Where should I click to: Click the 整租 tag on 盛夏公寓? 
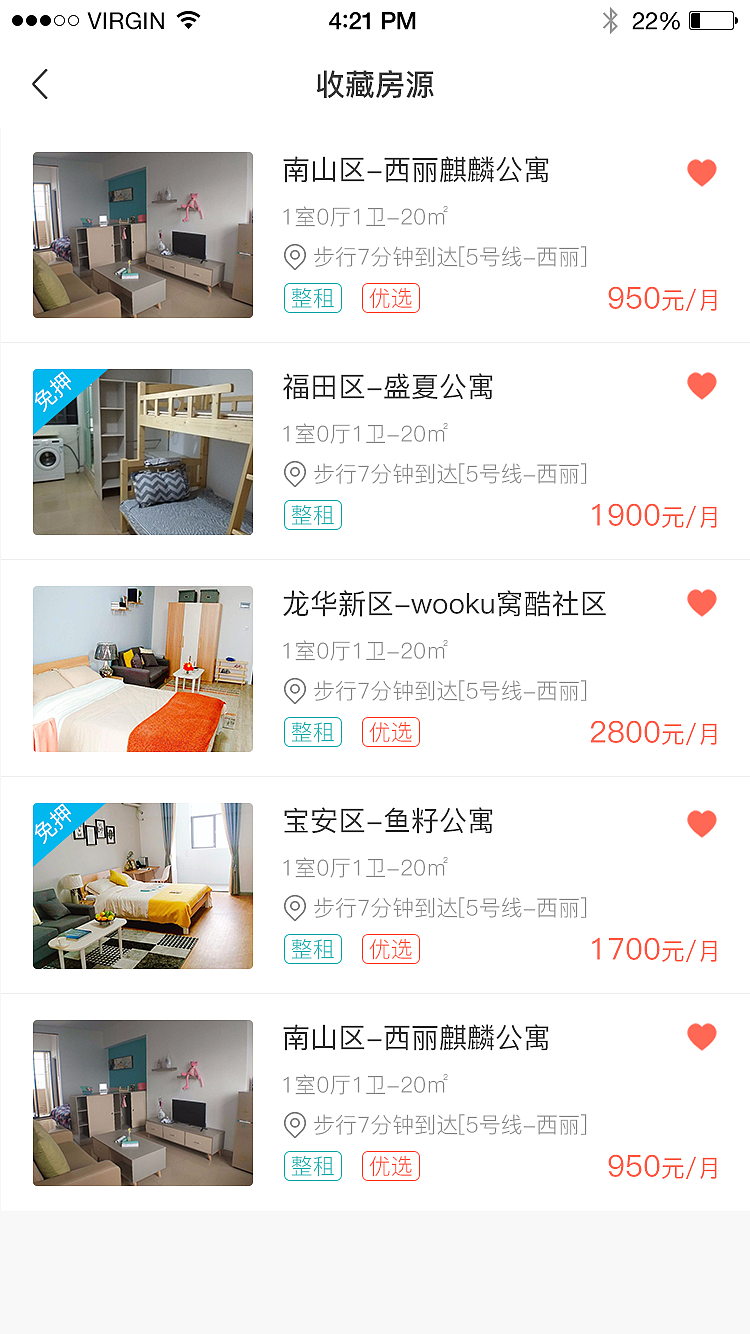tap(313, 514)
